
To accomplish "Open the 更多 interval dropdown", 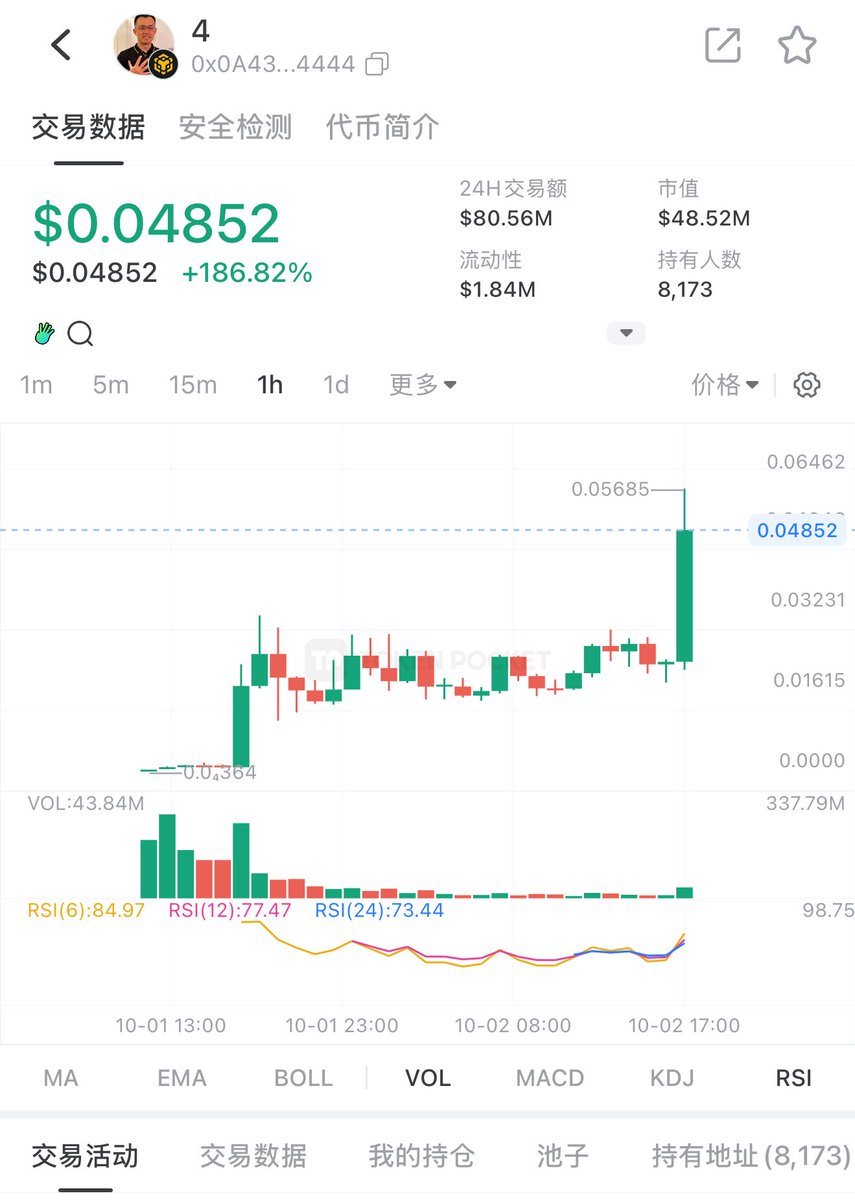I will pos(423,385).
